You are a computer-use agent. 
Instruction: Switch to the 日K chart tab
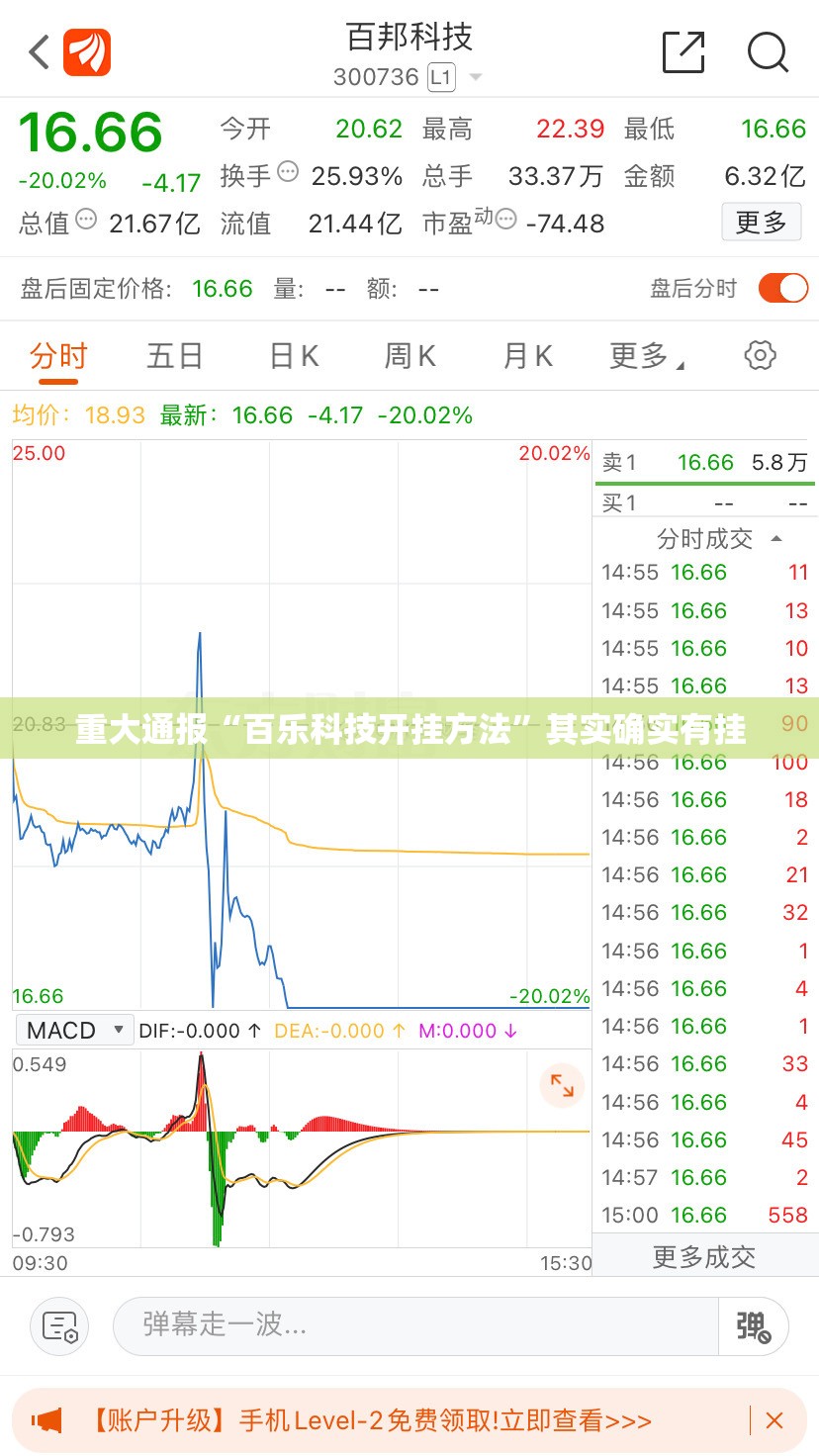pyautogui.click(x=294, y=356)
